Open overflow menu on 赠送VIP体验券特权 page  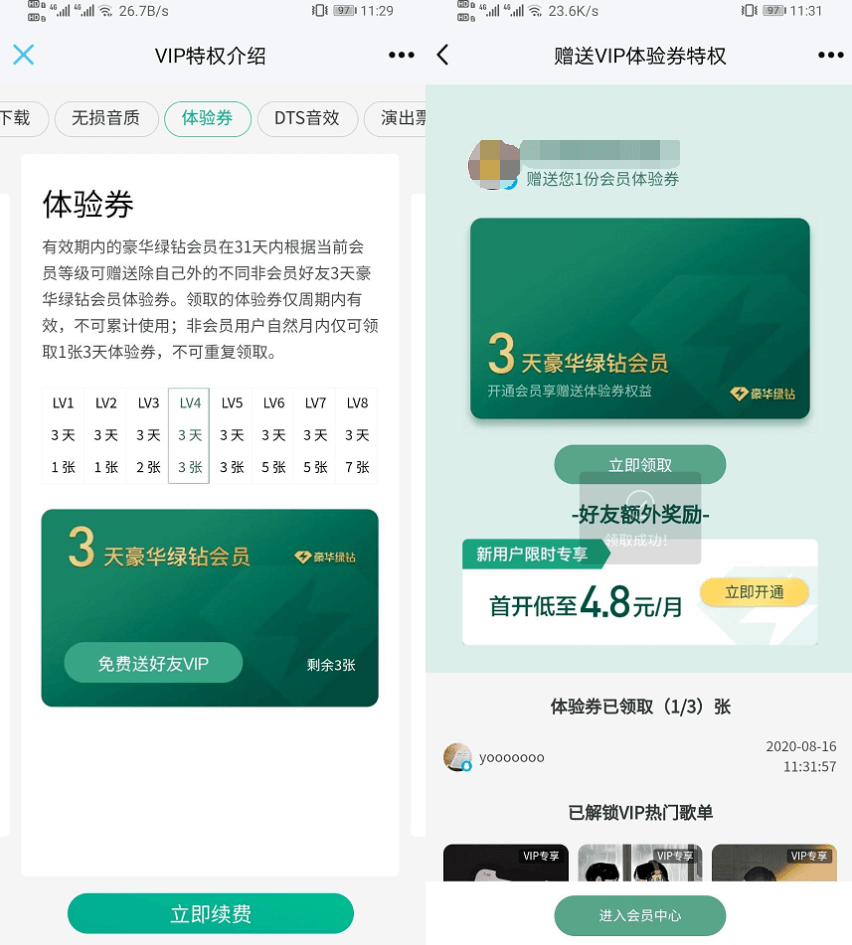(830, 55)
